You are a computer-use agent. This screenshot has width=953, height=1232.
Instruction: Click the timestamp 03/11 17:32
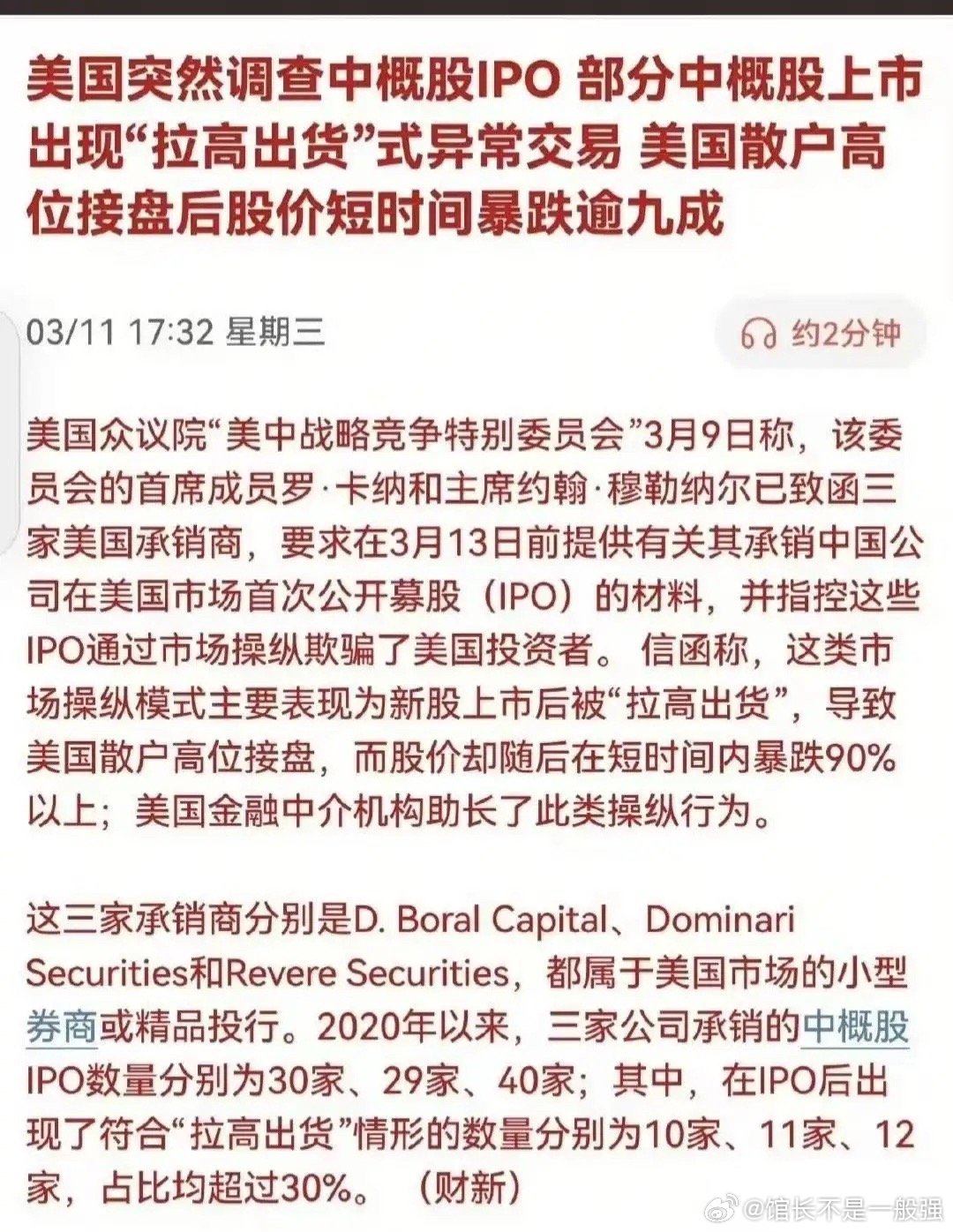coord(119,333)
